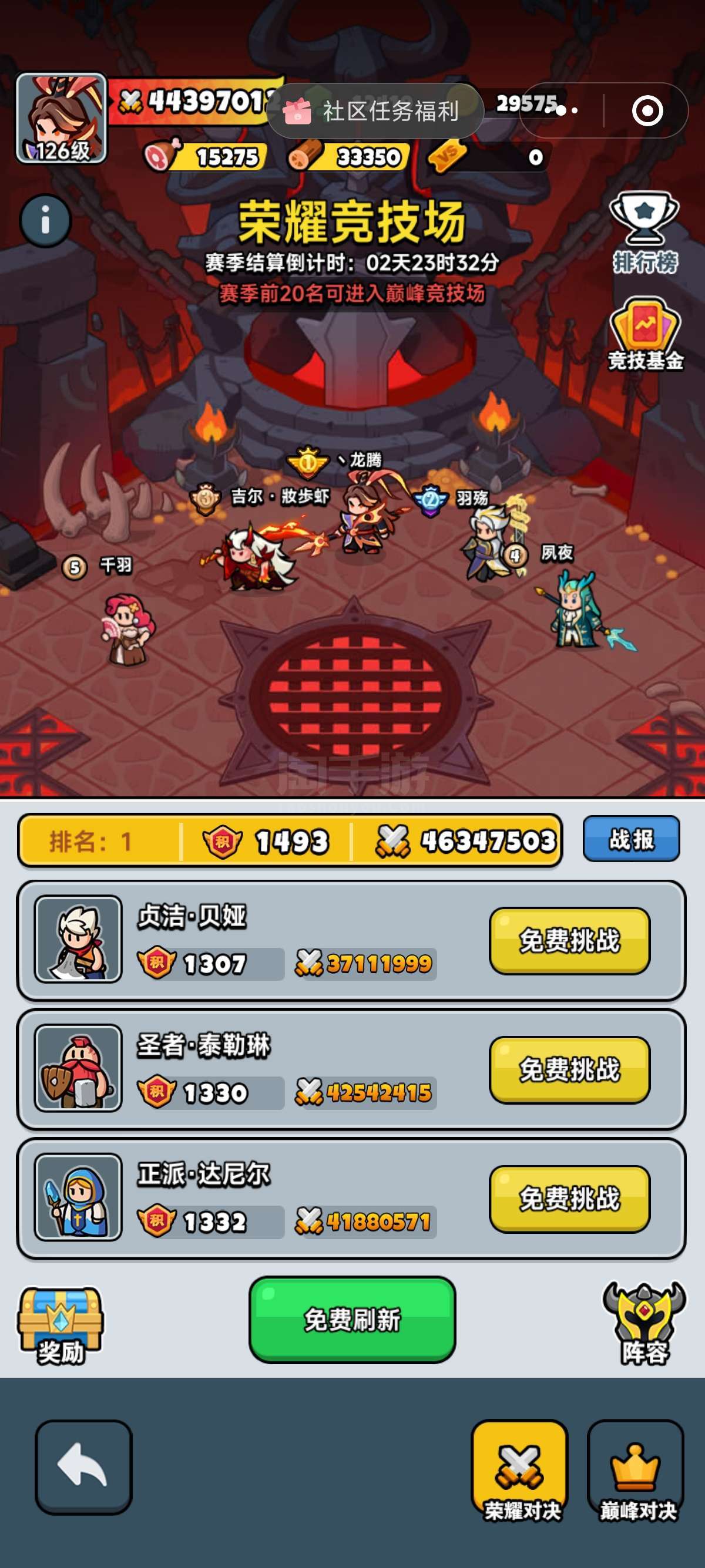Challenge 贞洁·贝娅 for free
The width and height of the screenshot is (705, 1568).
pyautogui.click(x=569, y=940)
